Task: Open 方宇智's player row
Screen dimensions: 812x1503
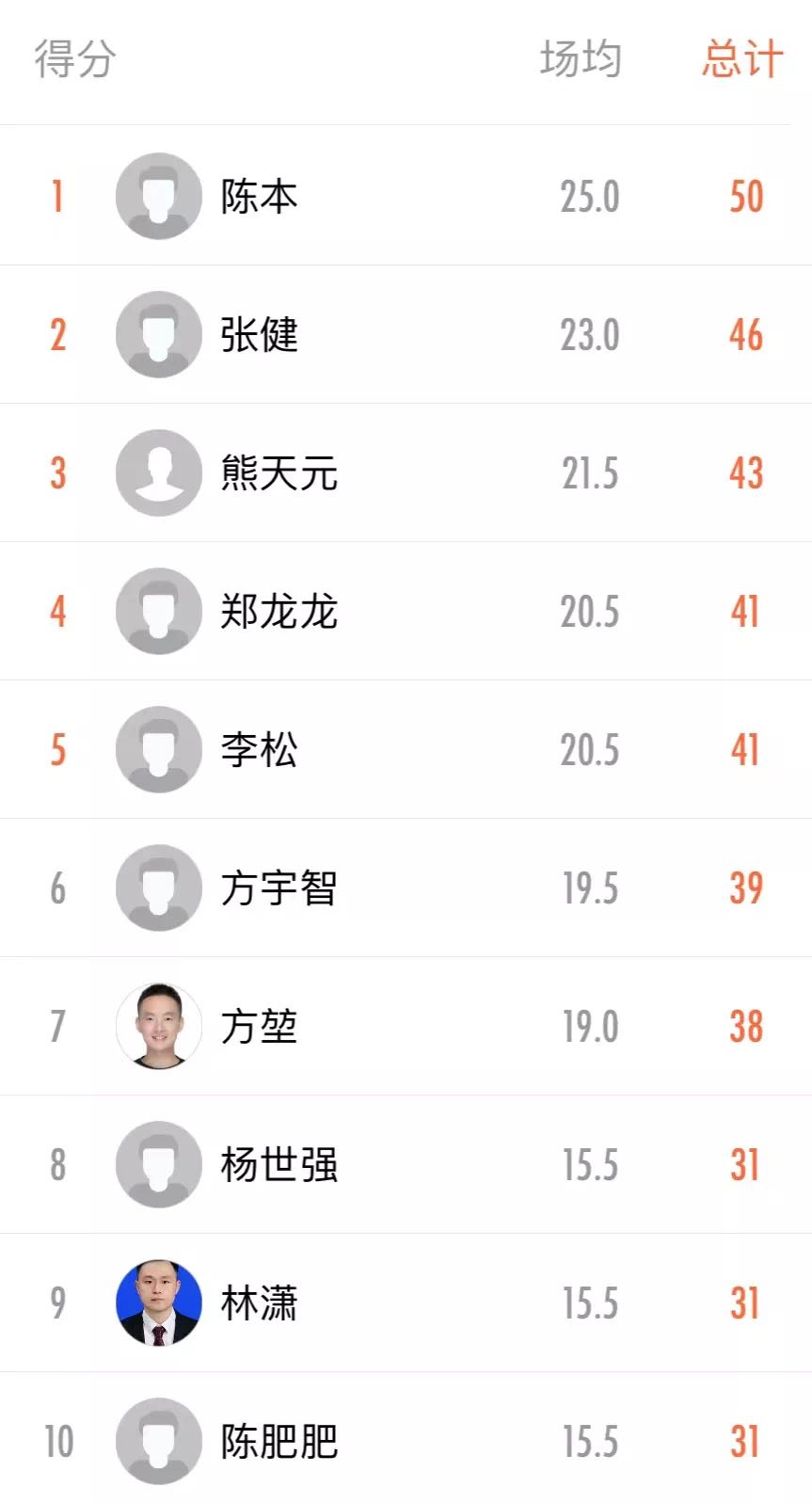Action: (279, 888)
